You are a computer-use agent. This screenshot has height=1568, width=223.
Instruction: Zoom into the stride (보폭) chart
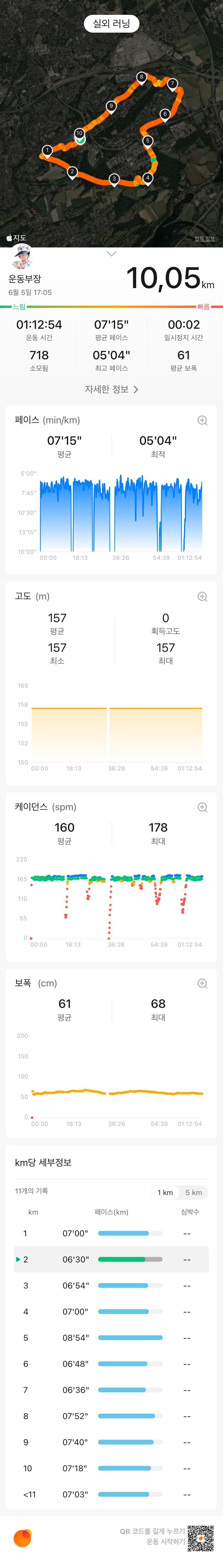coord(202,984)
